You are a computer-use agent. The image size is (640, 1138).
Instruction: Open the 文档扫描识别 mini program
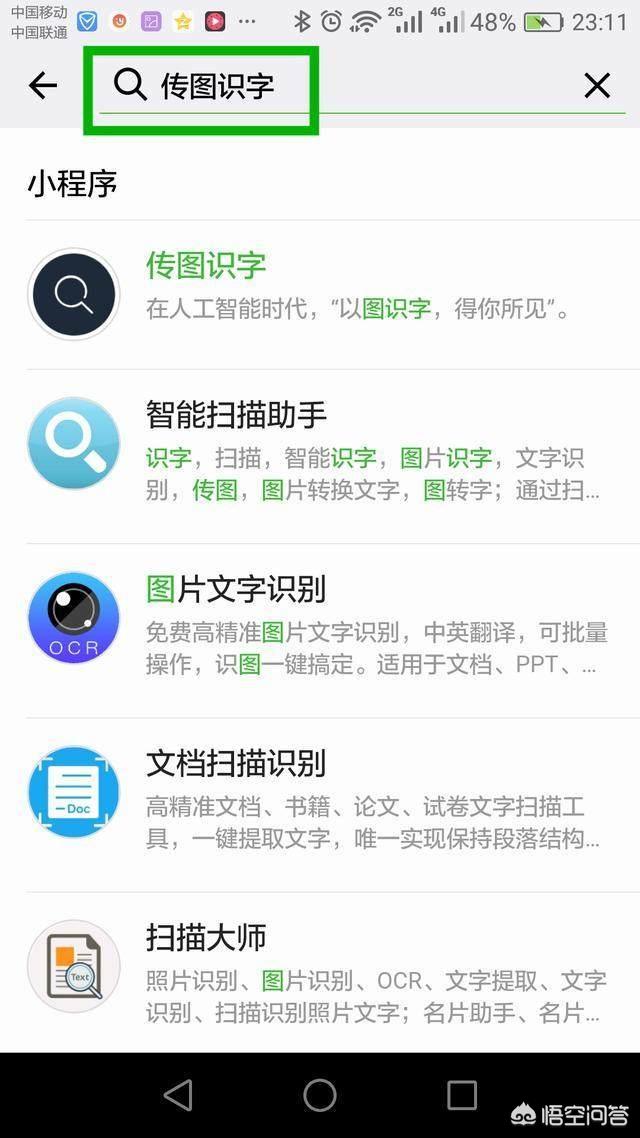[320, 805]
